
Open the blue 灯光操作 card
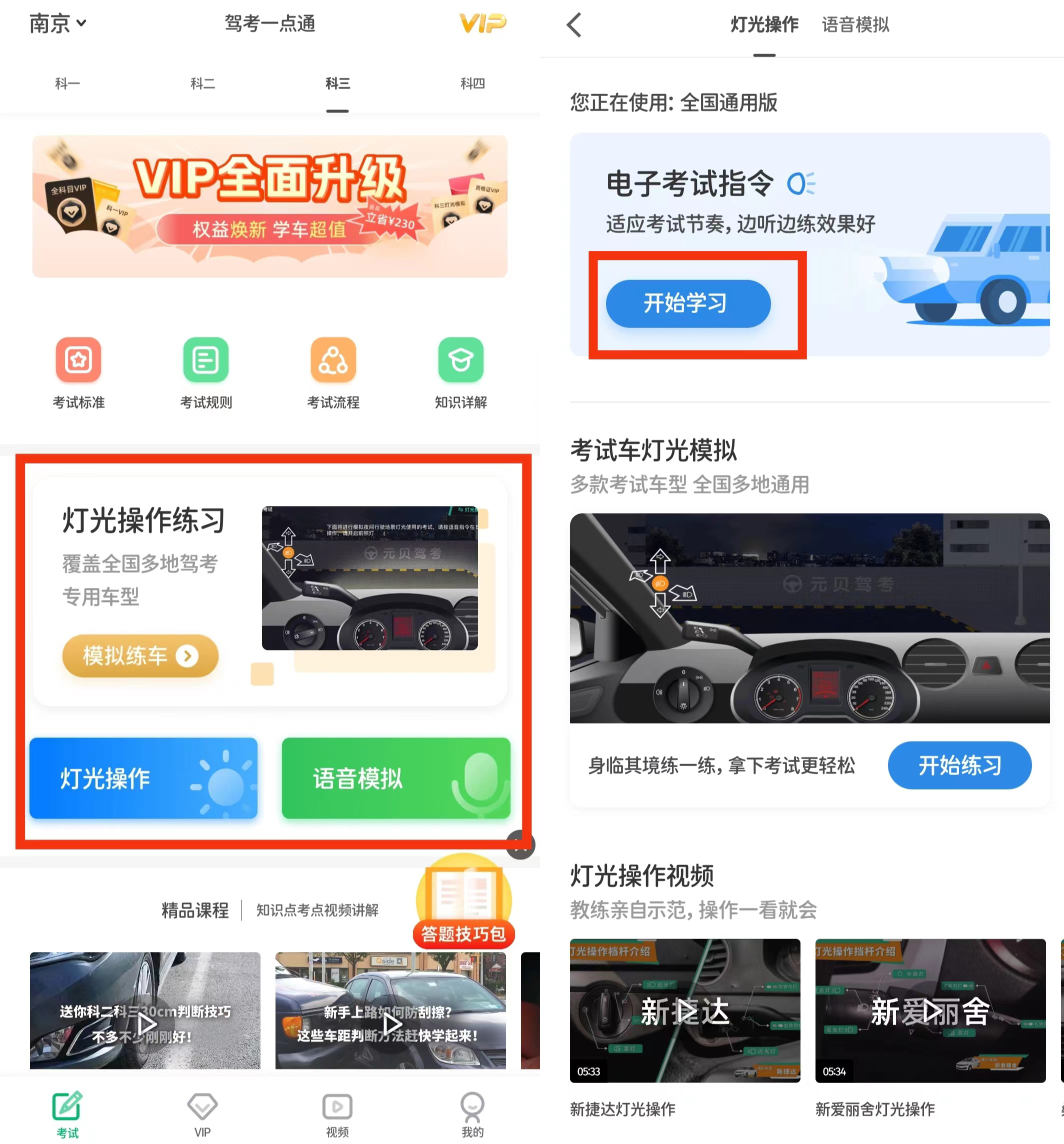[x=143, y=778]
